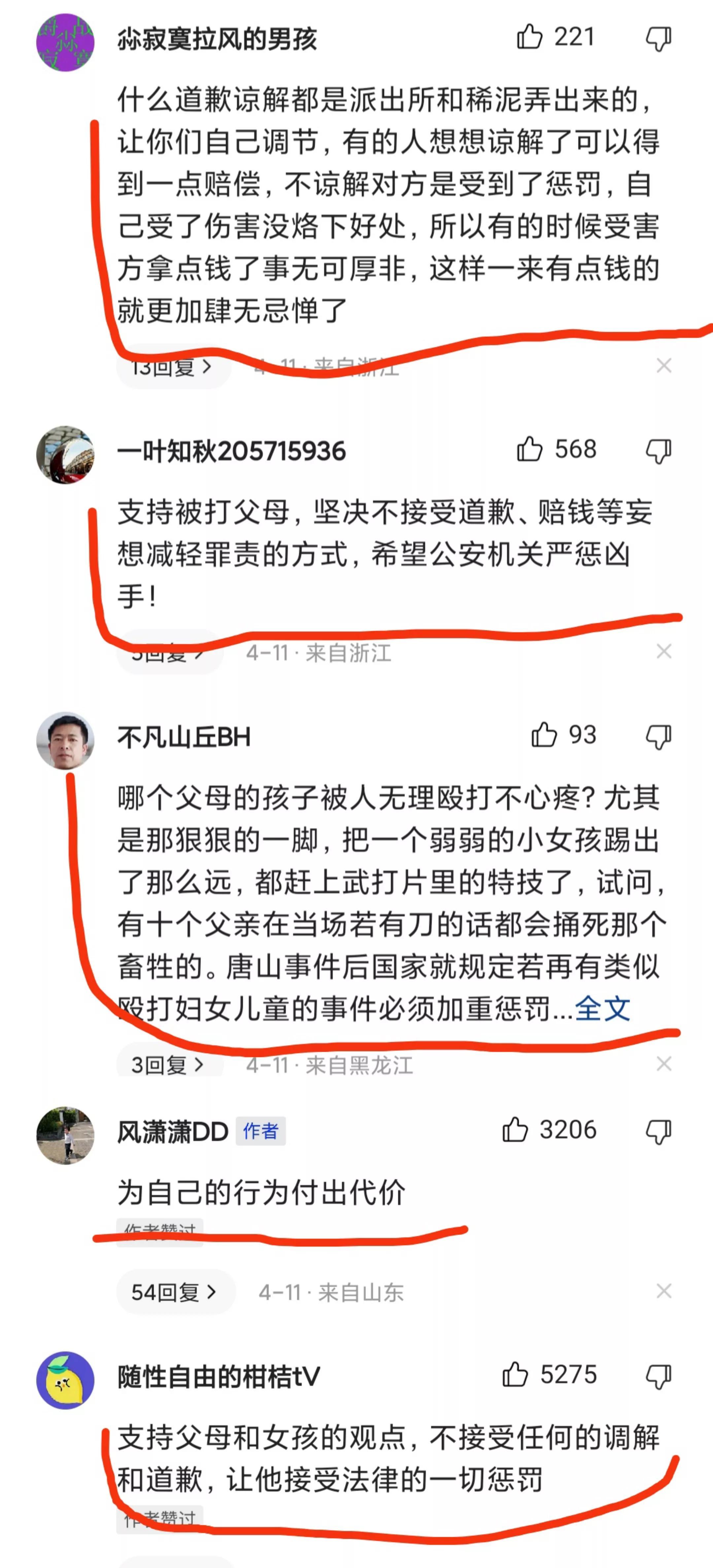Open 风潇潇DD's profile avatar
The height and width of the screenshot is (1568, 713).
(x=66, y=1135)
